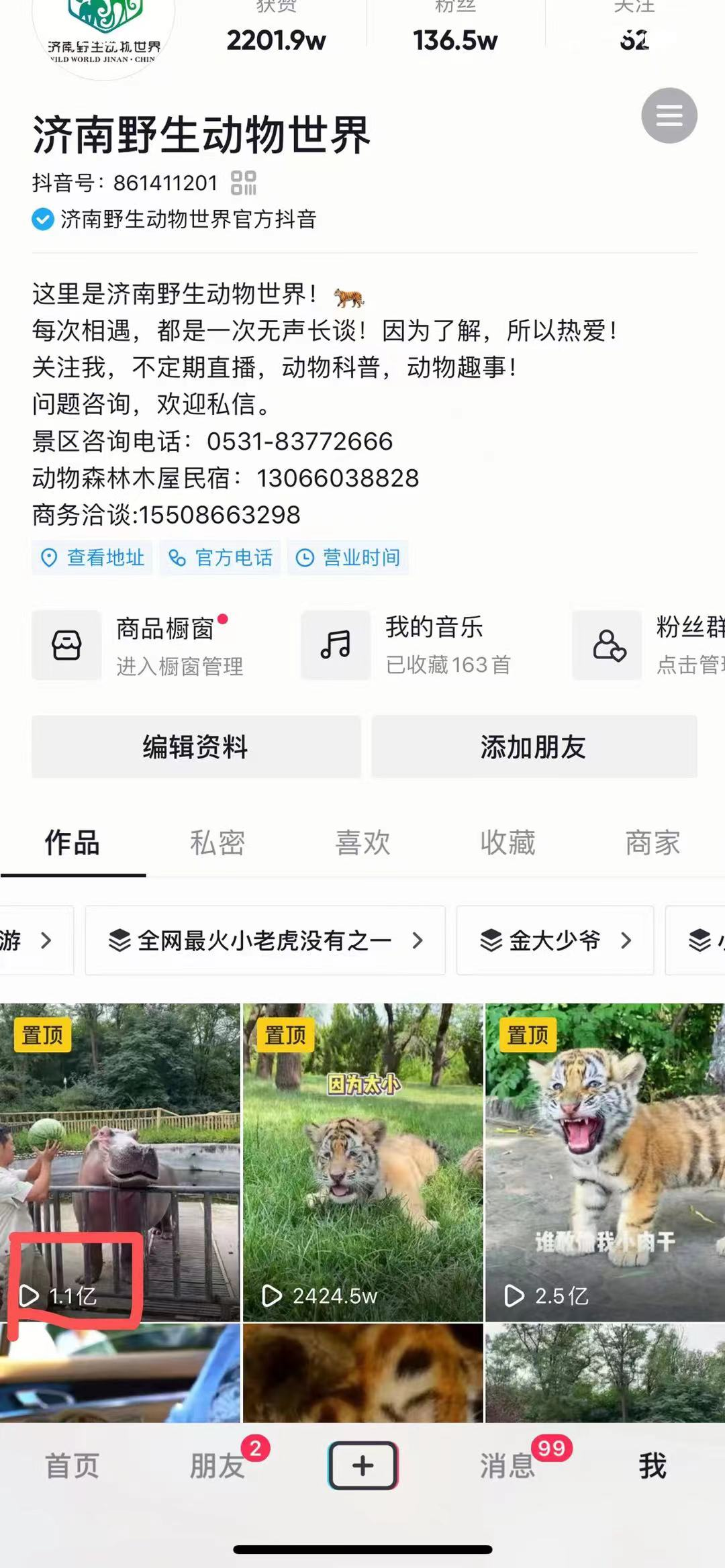Show the QR code beside 抖音号
This screenshot has width=725, height=1568.
(x=243, y=183)
